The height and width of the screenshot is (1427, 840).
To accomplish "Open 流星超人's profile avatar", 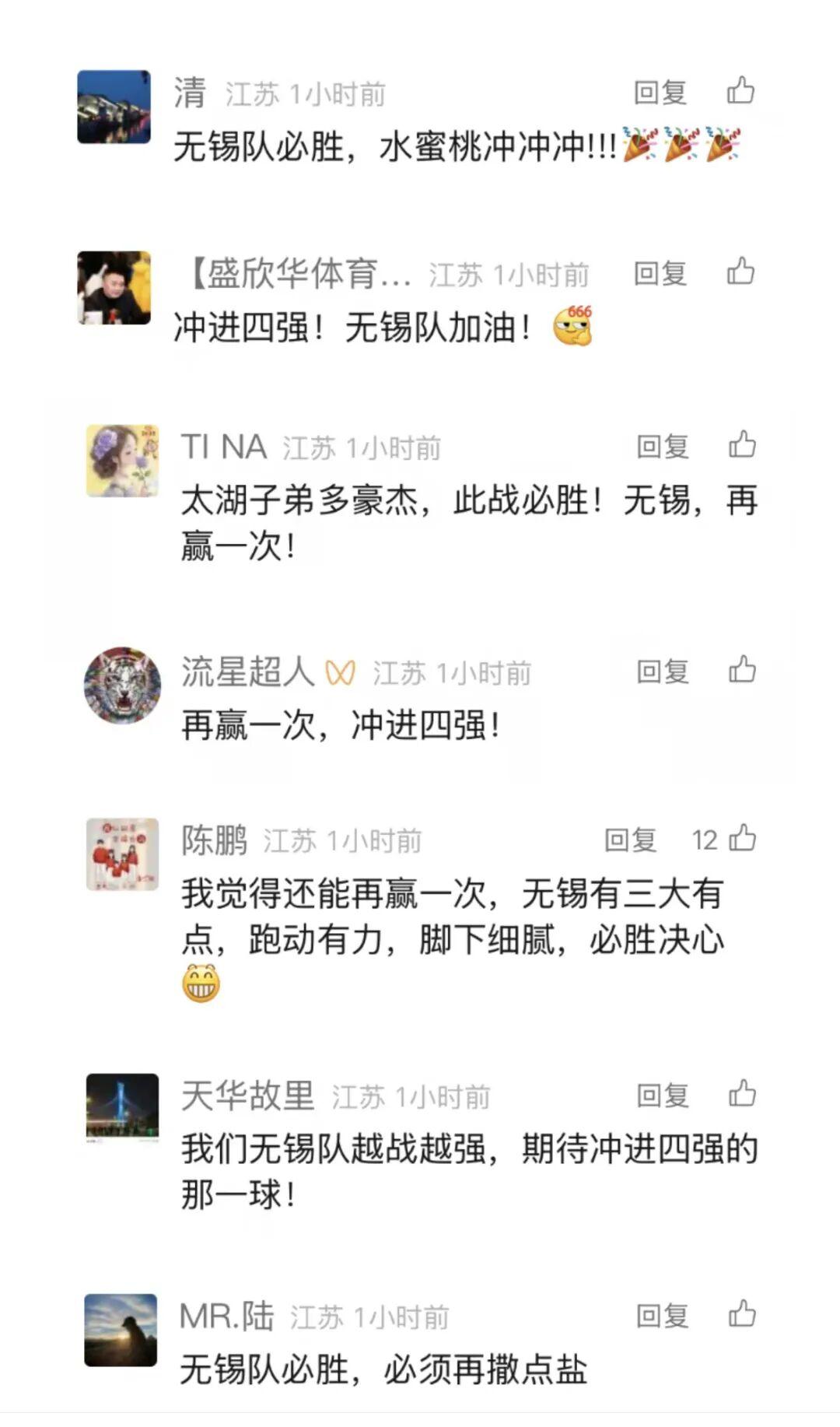I will [x=122, y=685].
